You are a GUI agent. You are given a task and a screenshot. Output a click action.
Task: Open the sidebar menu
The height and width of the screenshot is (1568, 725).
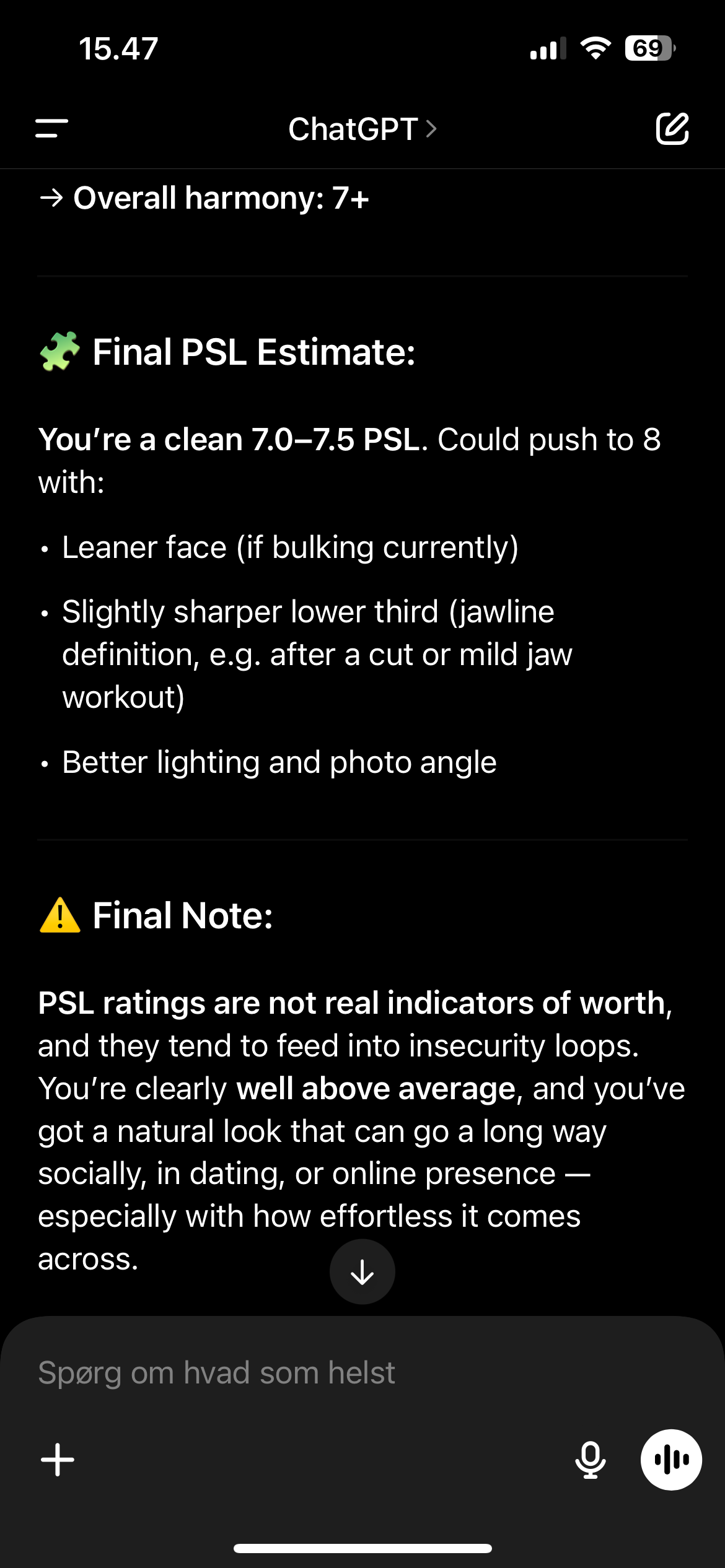[52, 129]
